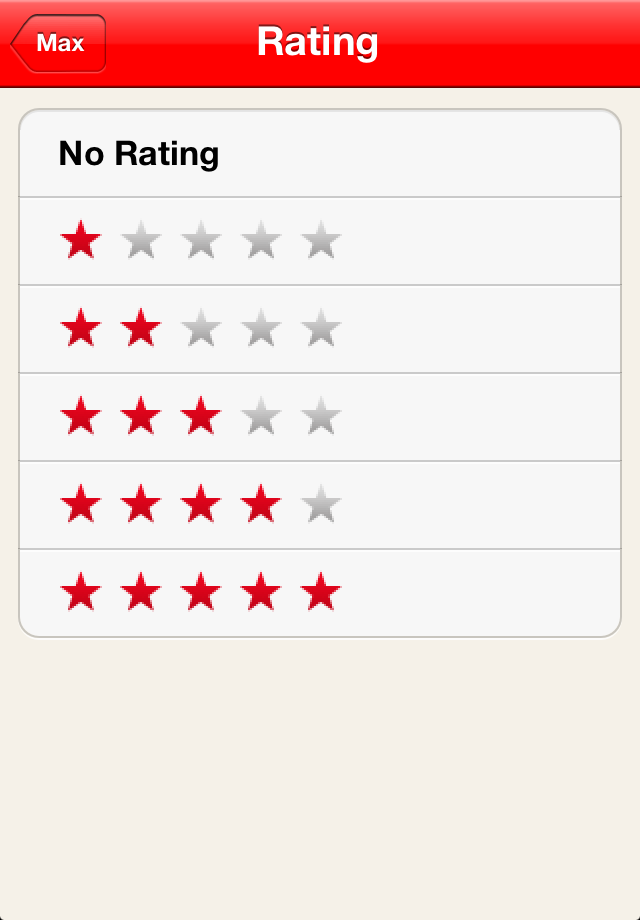The image size is (640, 920).
Task: Select the No Rating option
Action: [320, 154]
